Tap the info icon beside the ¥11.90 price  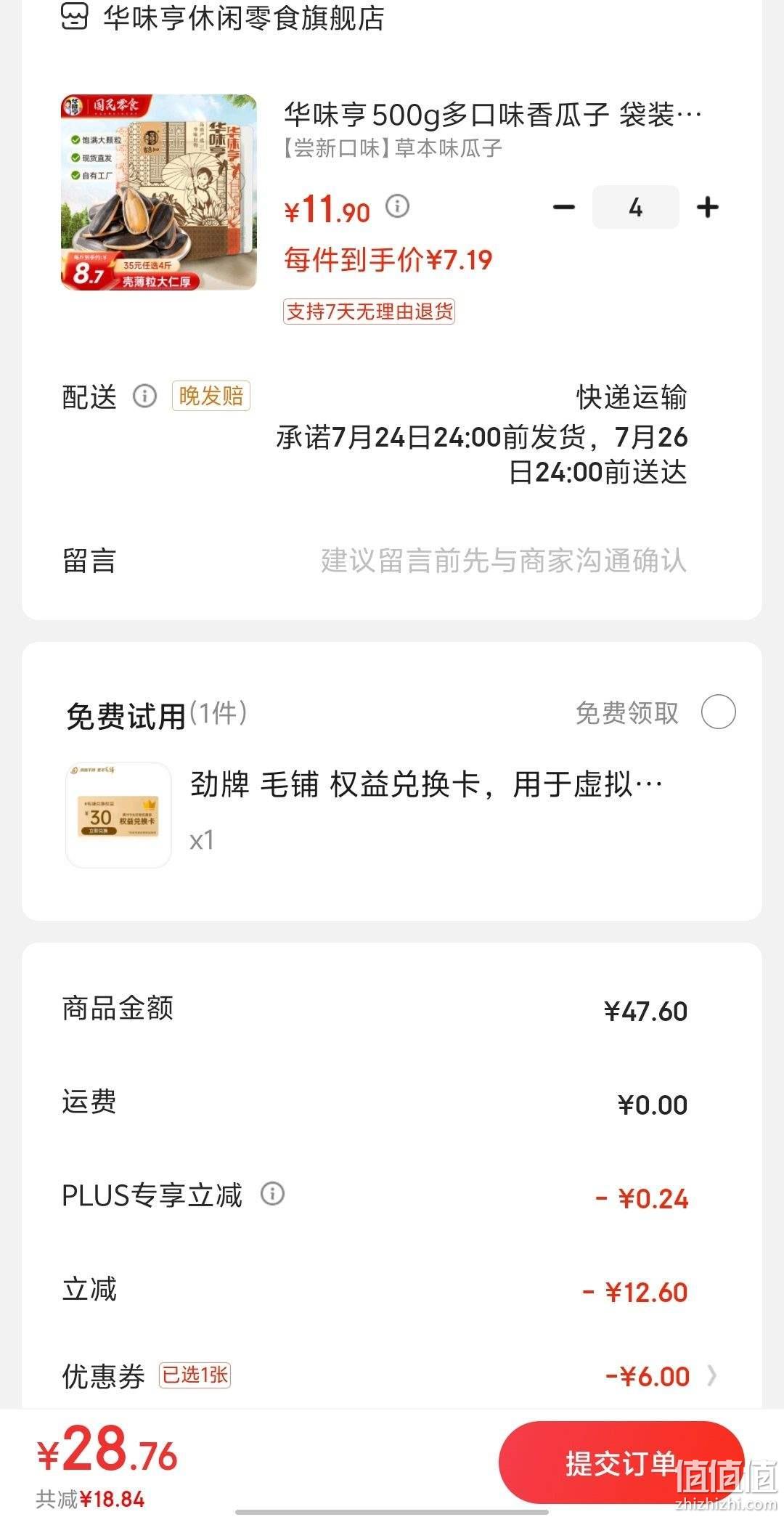coord(397,207)
